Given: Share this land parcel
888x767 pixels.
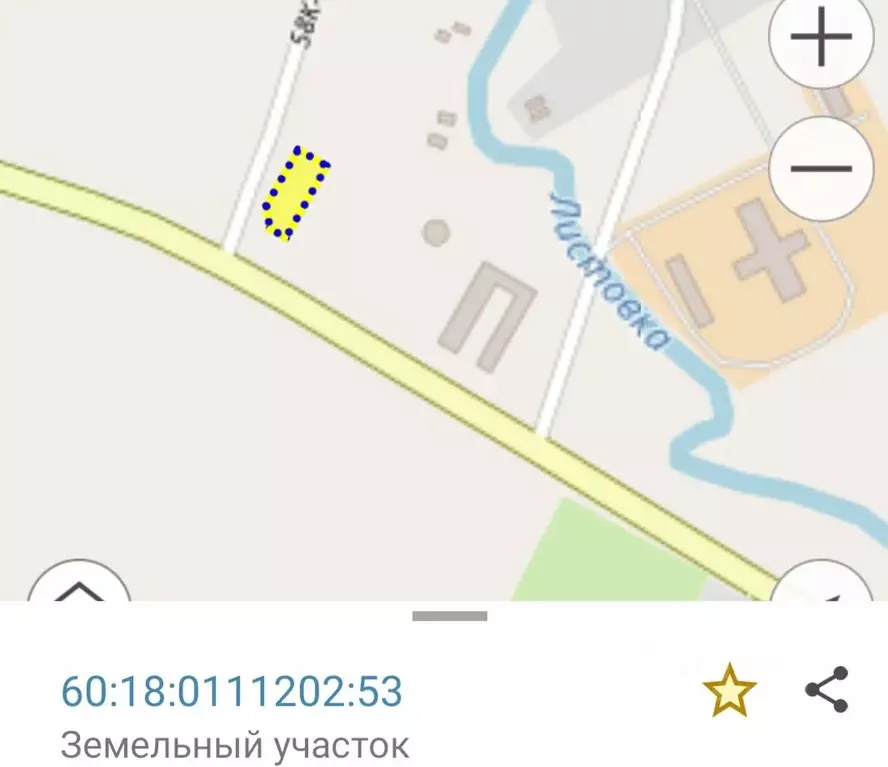Looking at the screenshot, I should (x=827, y=691).
